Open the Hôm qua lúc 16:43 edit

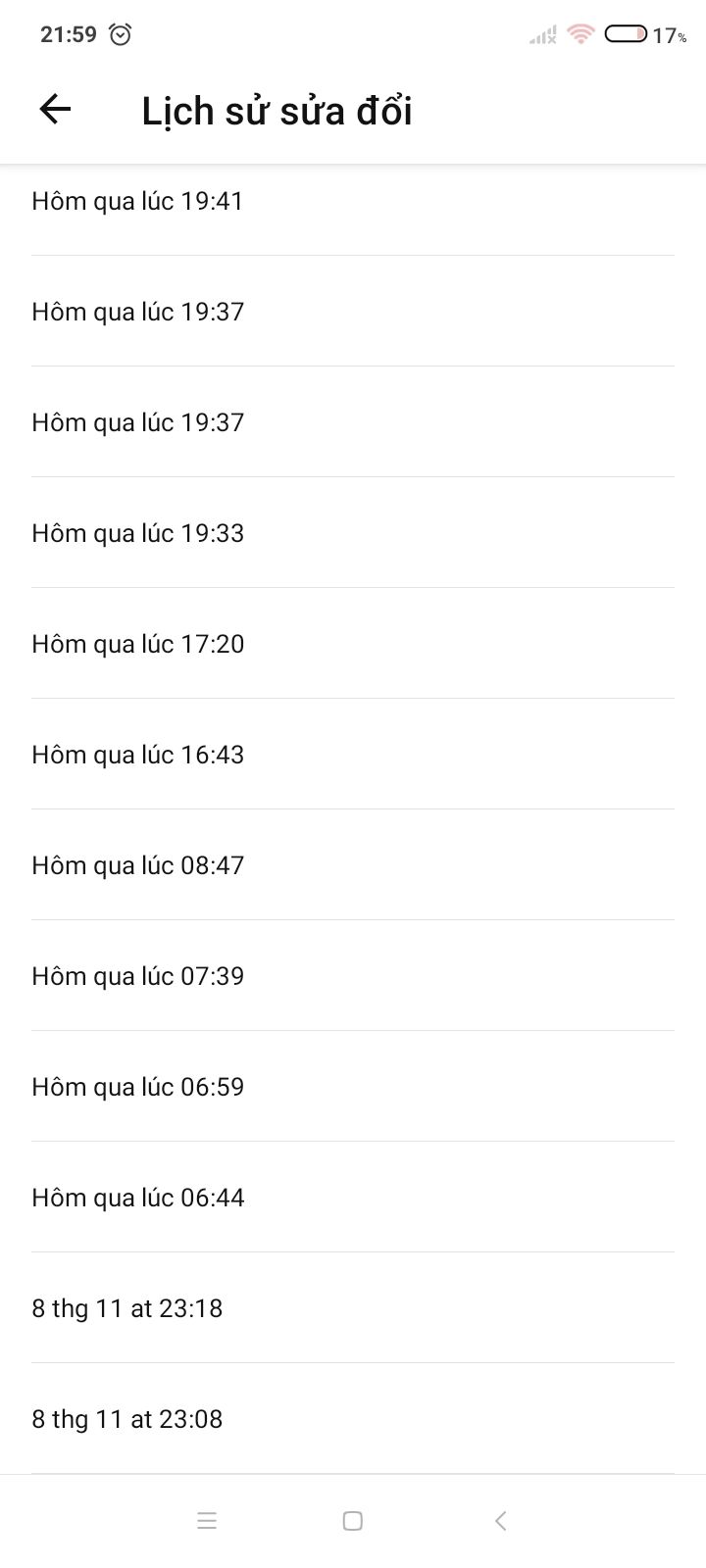(137, 755)
